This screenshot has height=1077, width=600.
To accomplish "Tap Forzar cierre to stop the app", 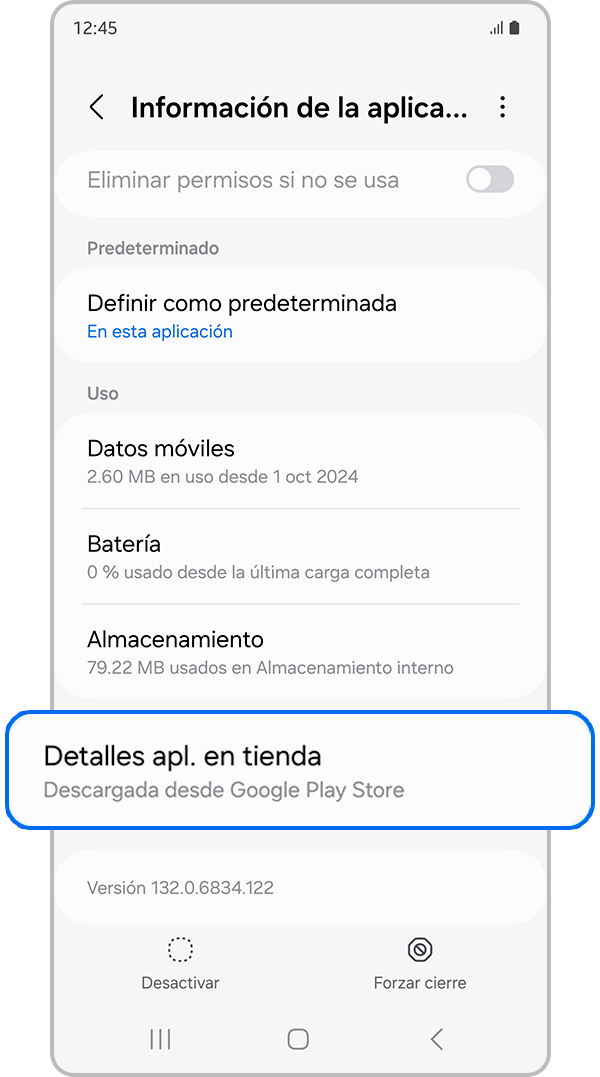I will (420, 964).
